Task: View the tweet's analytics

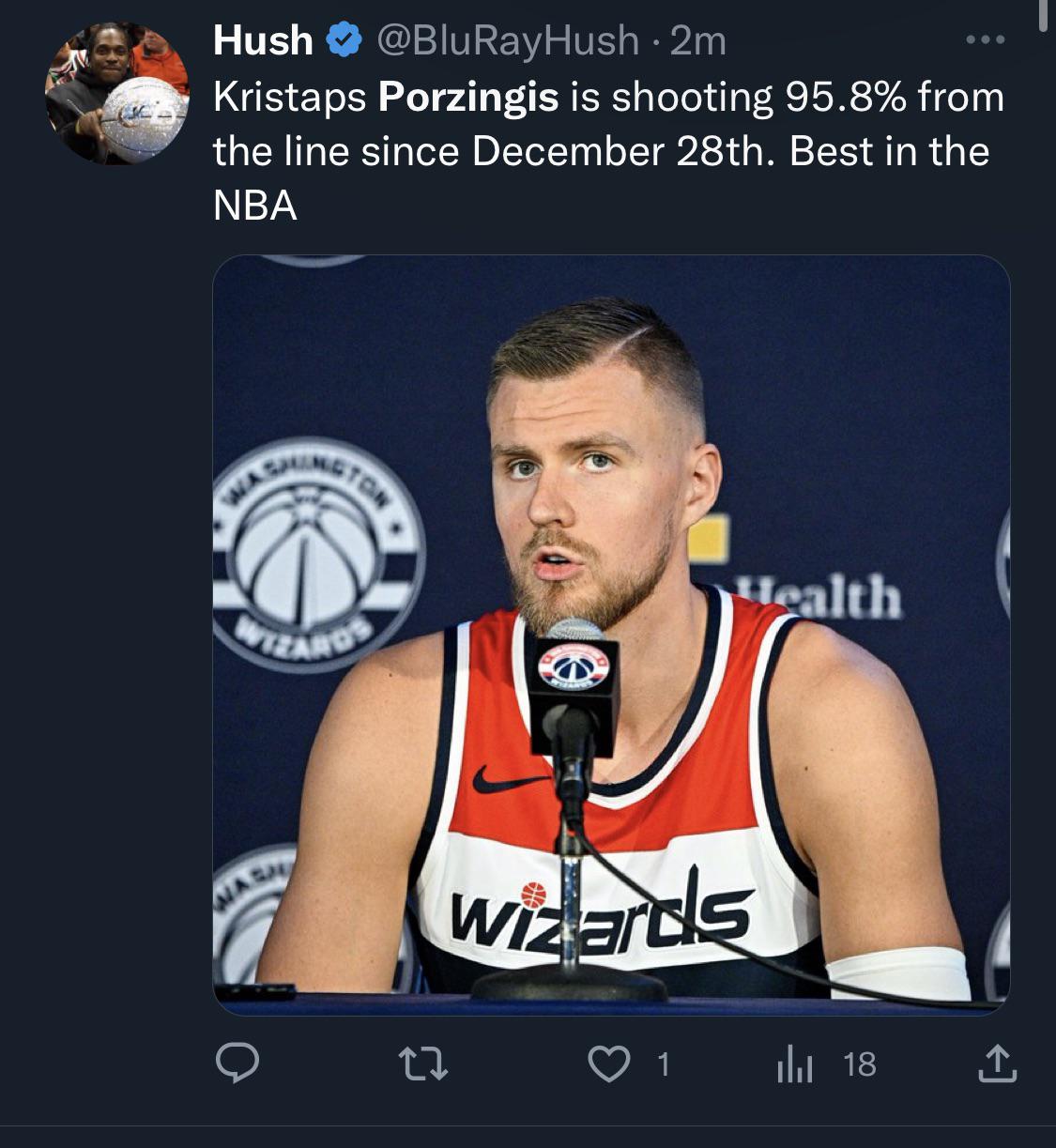Action: point(795,1064)
